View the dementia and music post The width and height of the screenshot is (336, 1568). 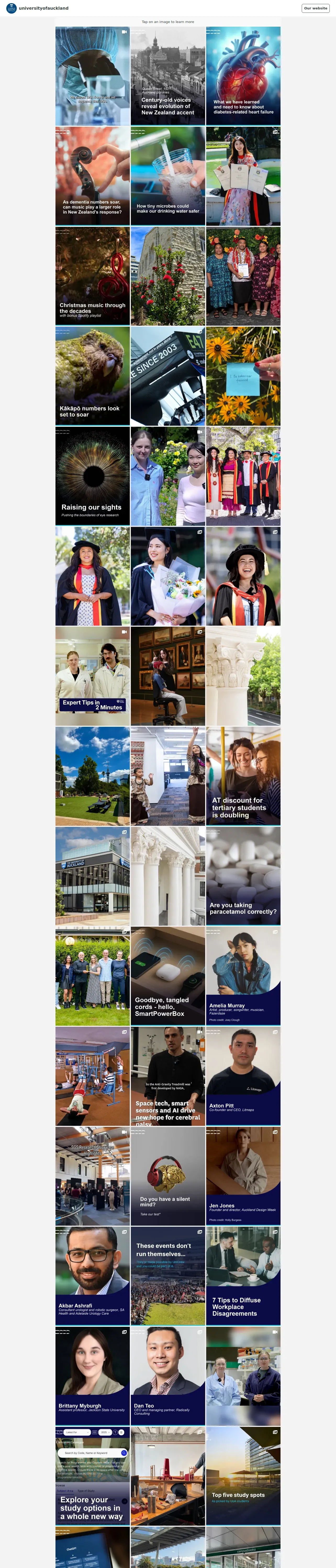click(93, 176)
